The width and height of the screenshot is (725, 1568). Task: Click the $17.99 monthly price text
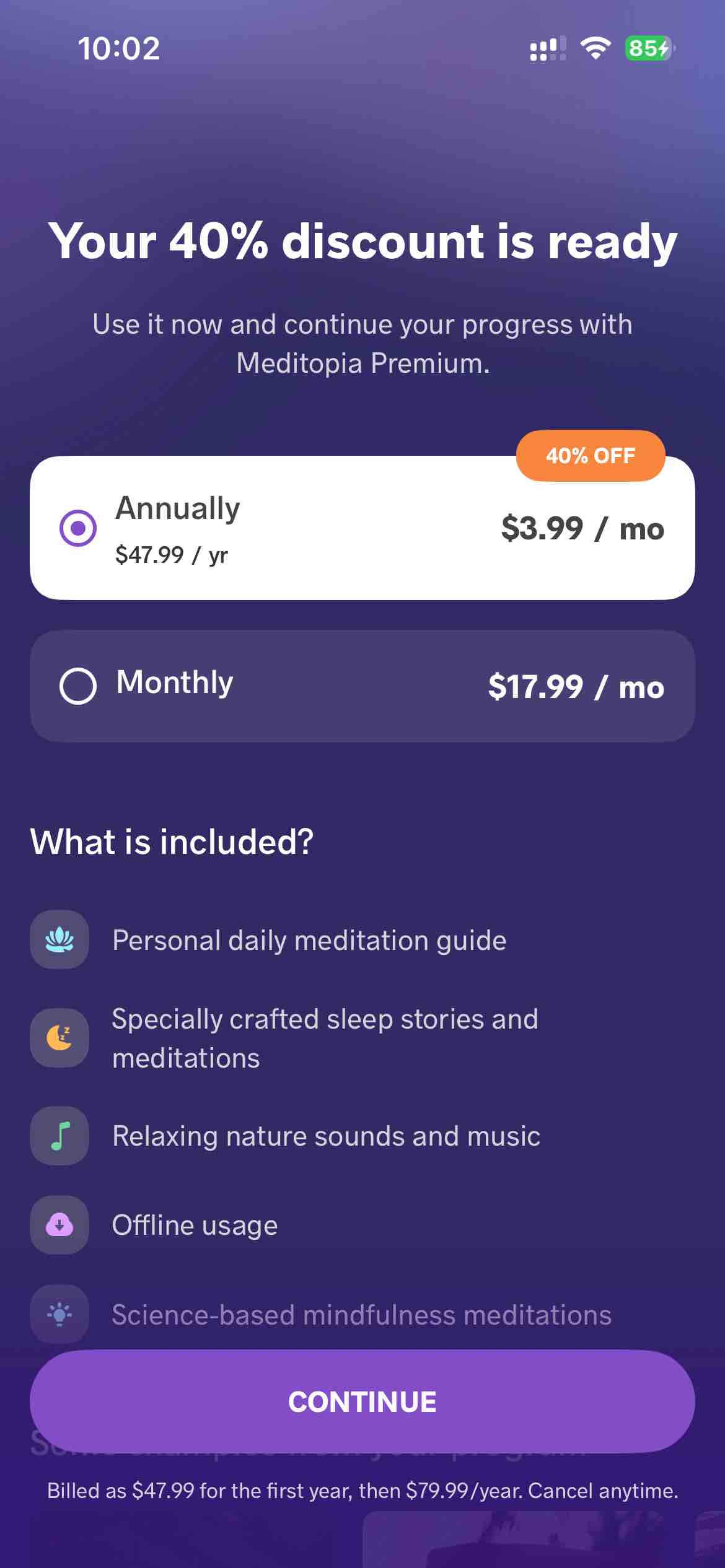tap(576, 687)
